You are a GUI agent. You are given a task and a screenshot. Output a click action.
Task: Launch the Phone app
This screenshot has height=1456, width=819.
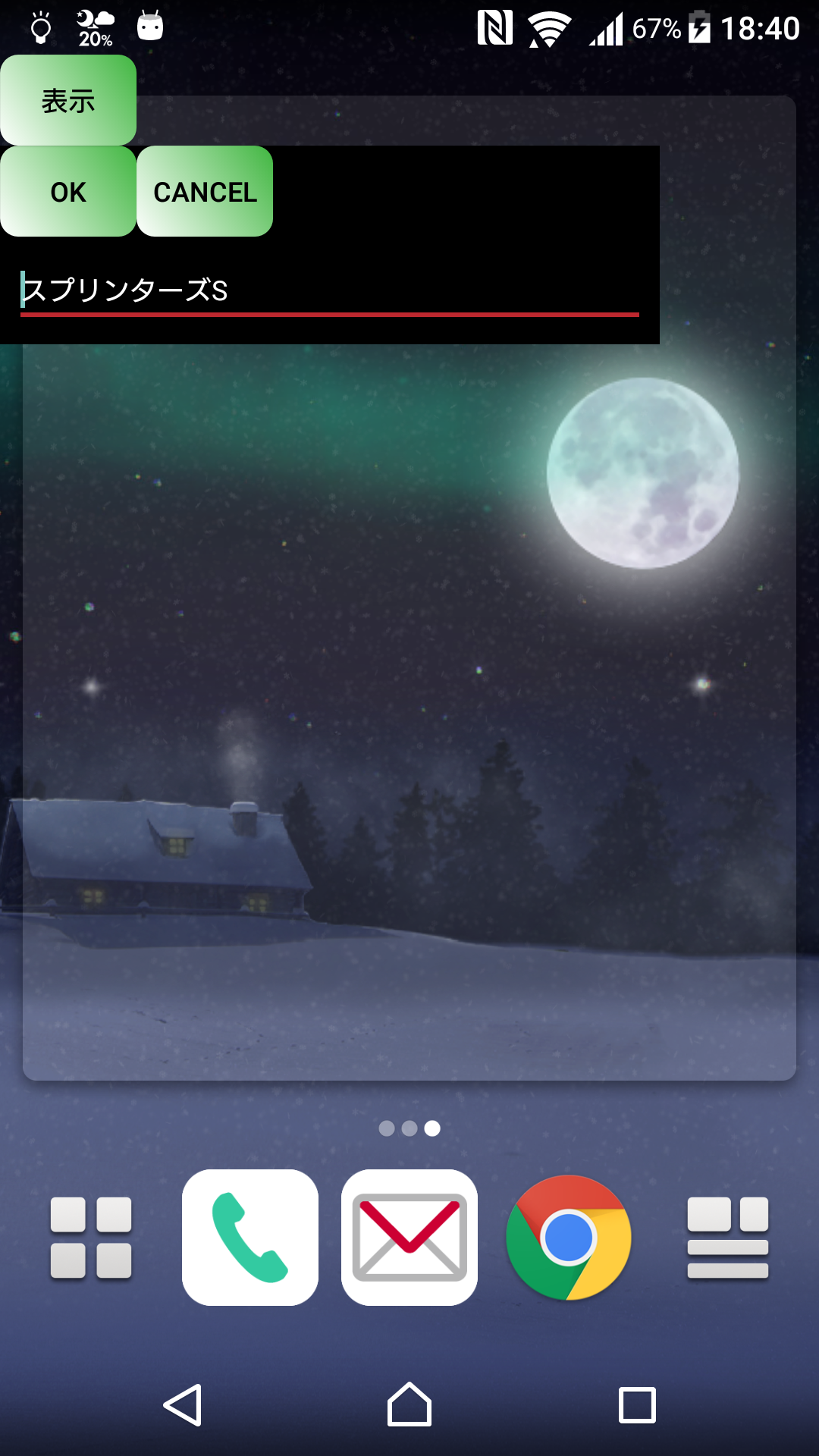click(x=250, y=1238)
